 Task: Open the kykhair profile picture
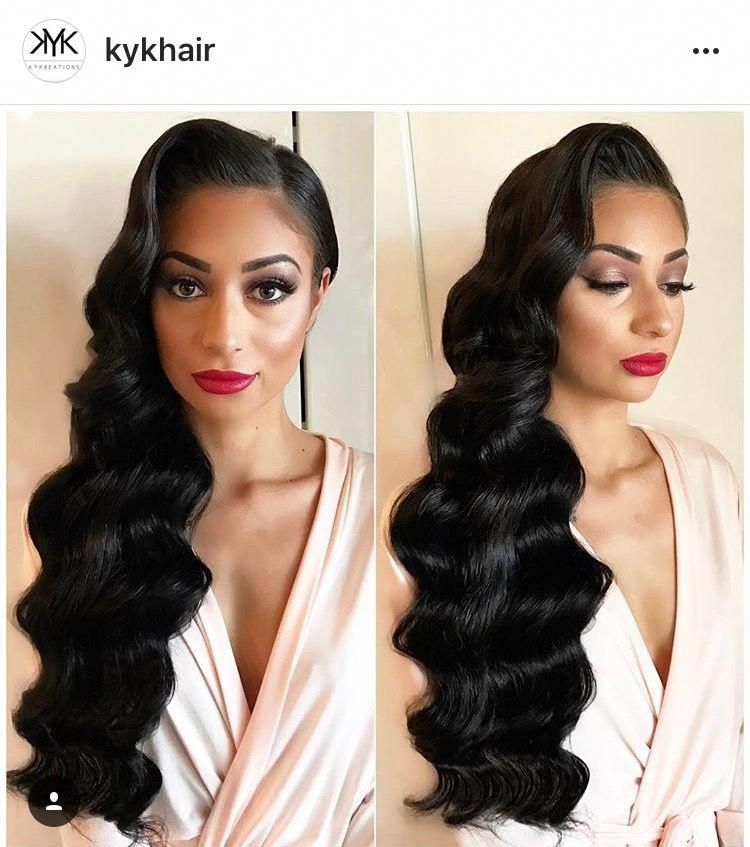(x=53, y=51)
